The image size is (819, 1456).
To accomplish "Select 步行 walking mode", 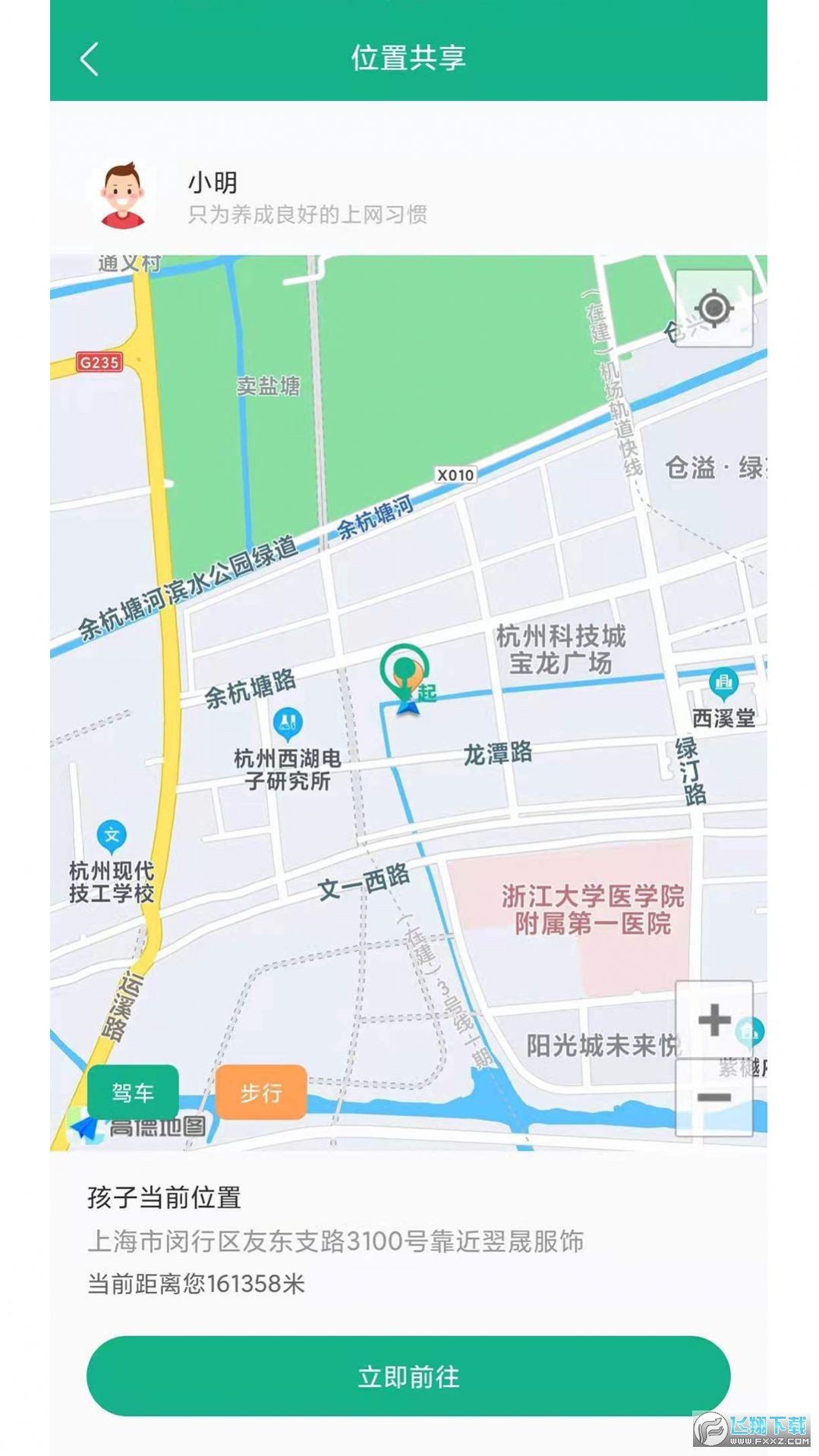I will tap(261, 1092).
